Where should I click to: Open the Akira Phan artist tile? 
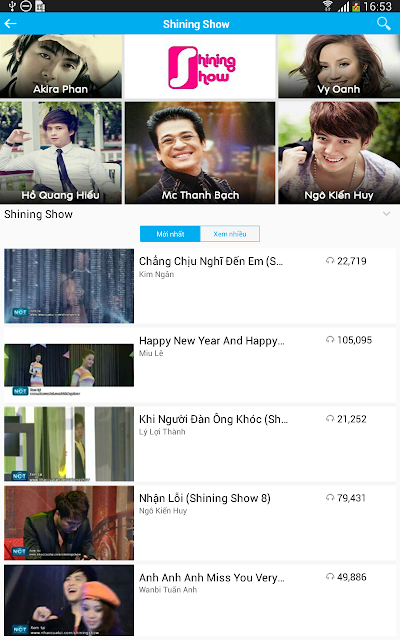(x=61, y=66)
